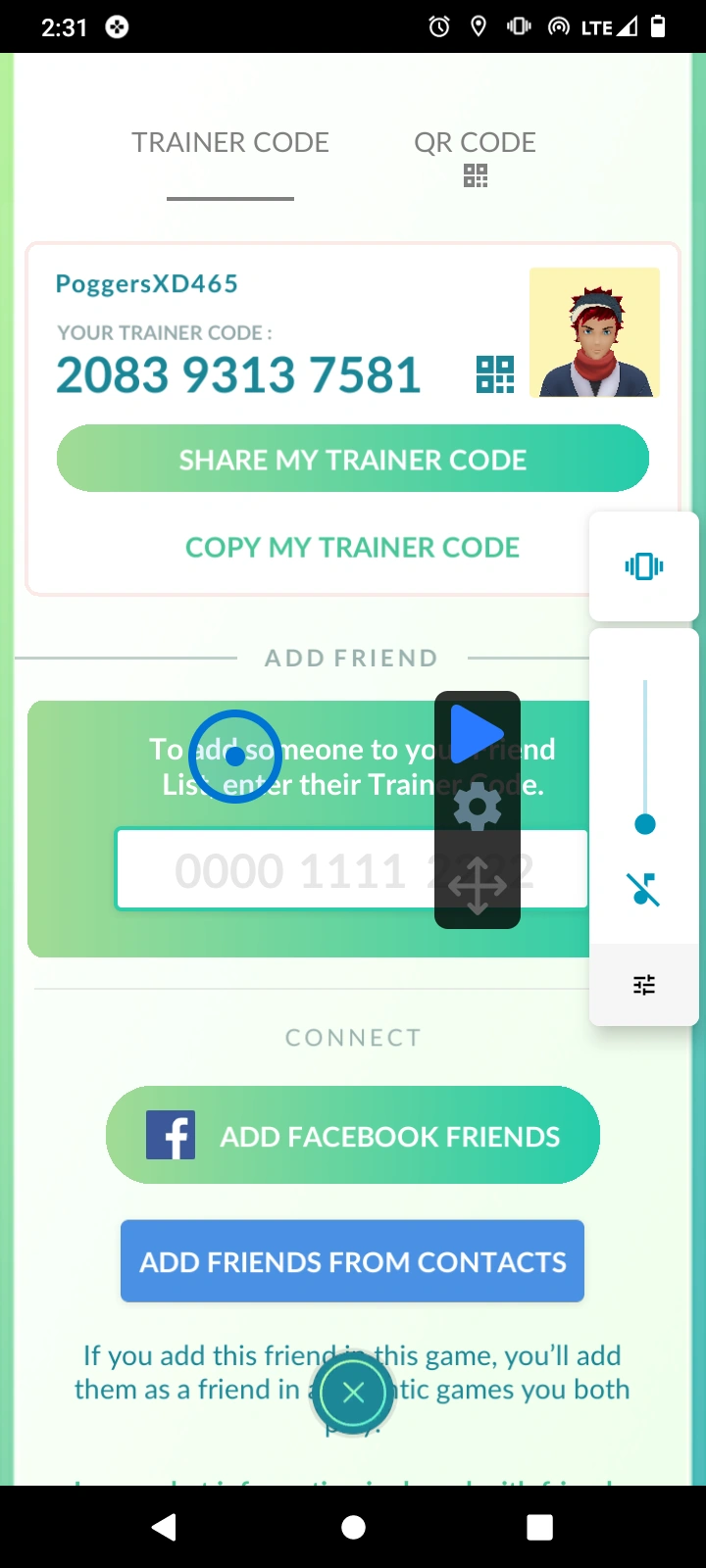This screenshot has width=706, height=1568.
Task: Open recorder settings via the gear icon
Action: (477, 807)
